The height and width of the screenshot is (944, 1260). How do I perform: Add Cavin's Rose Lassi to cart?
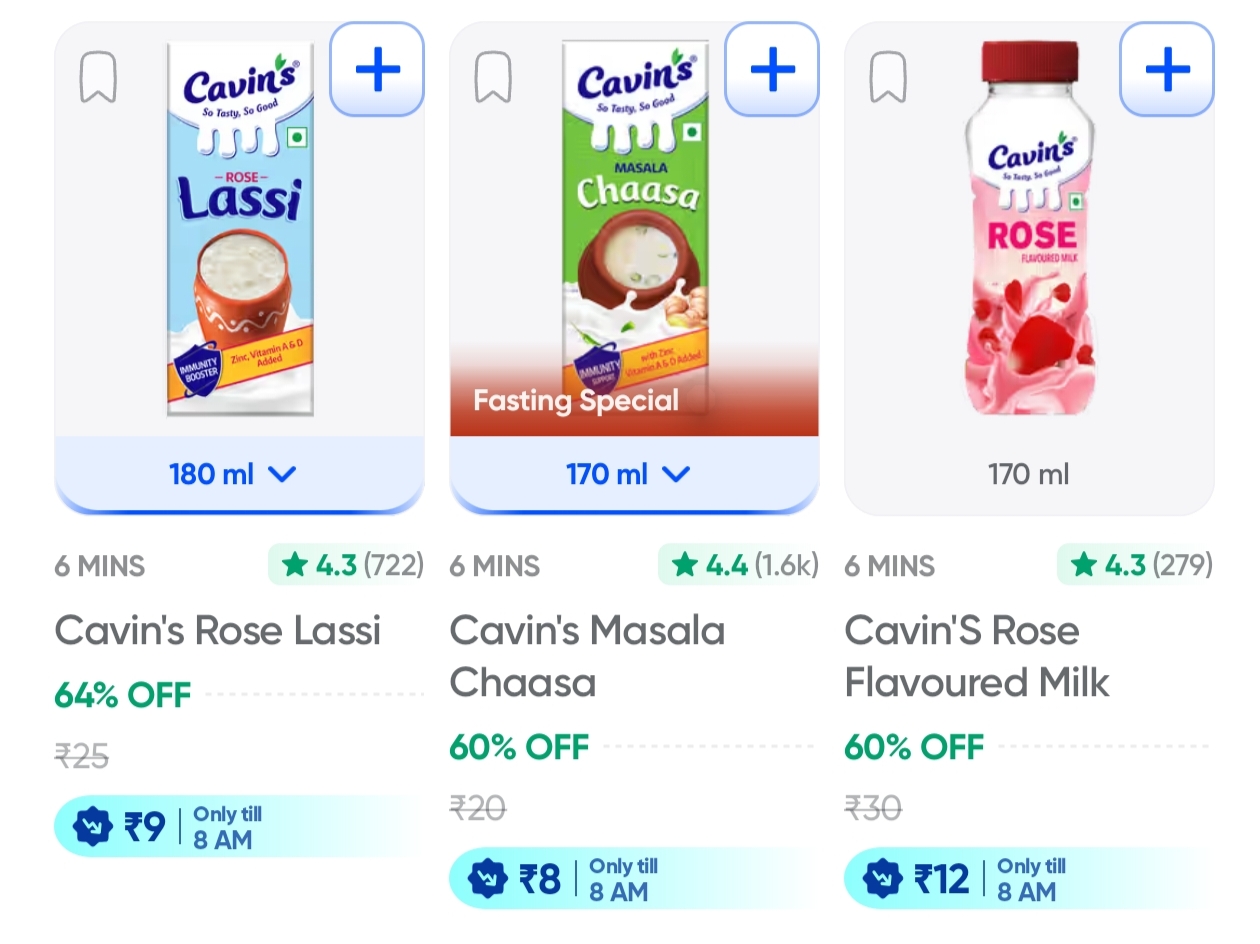[x=377, y=70]
